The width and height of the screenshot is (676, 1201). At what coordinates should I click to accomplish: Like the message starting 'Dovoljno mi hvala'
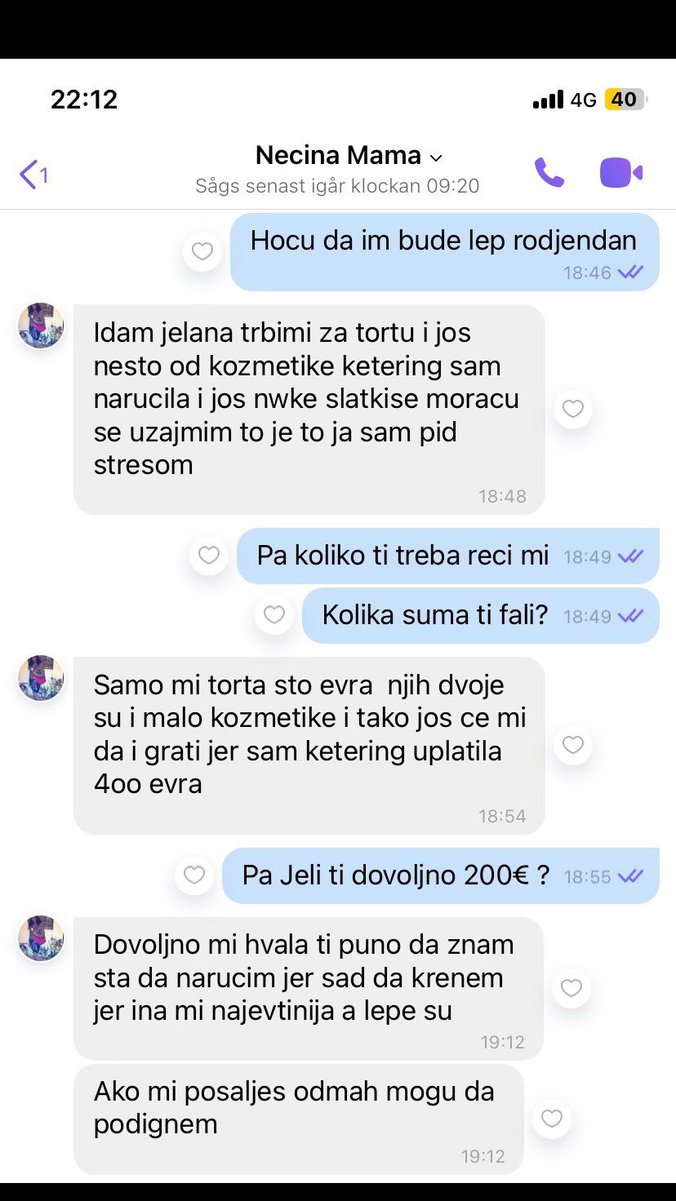point(571,989)
